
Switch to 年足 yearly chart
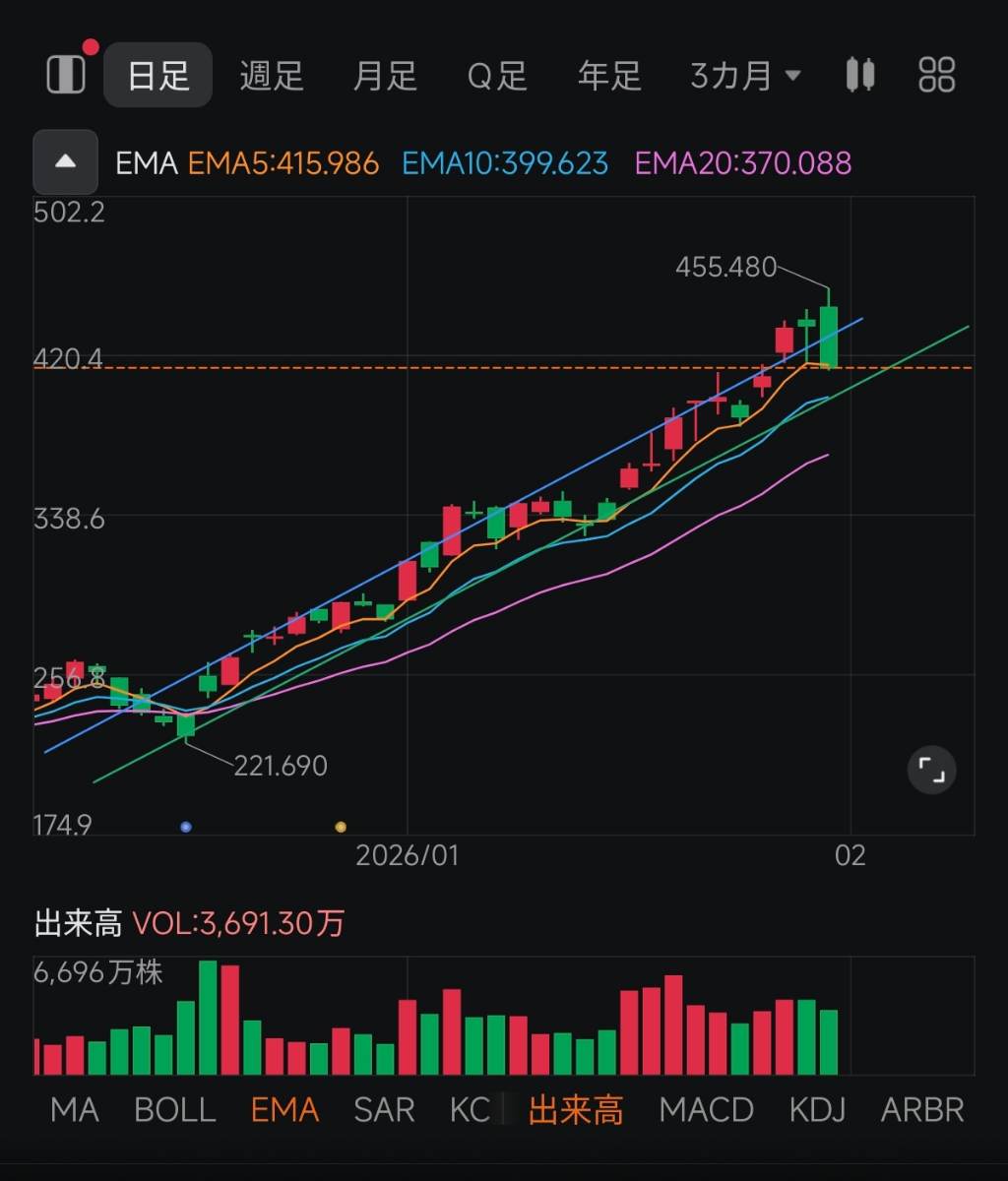coord(609,76)
